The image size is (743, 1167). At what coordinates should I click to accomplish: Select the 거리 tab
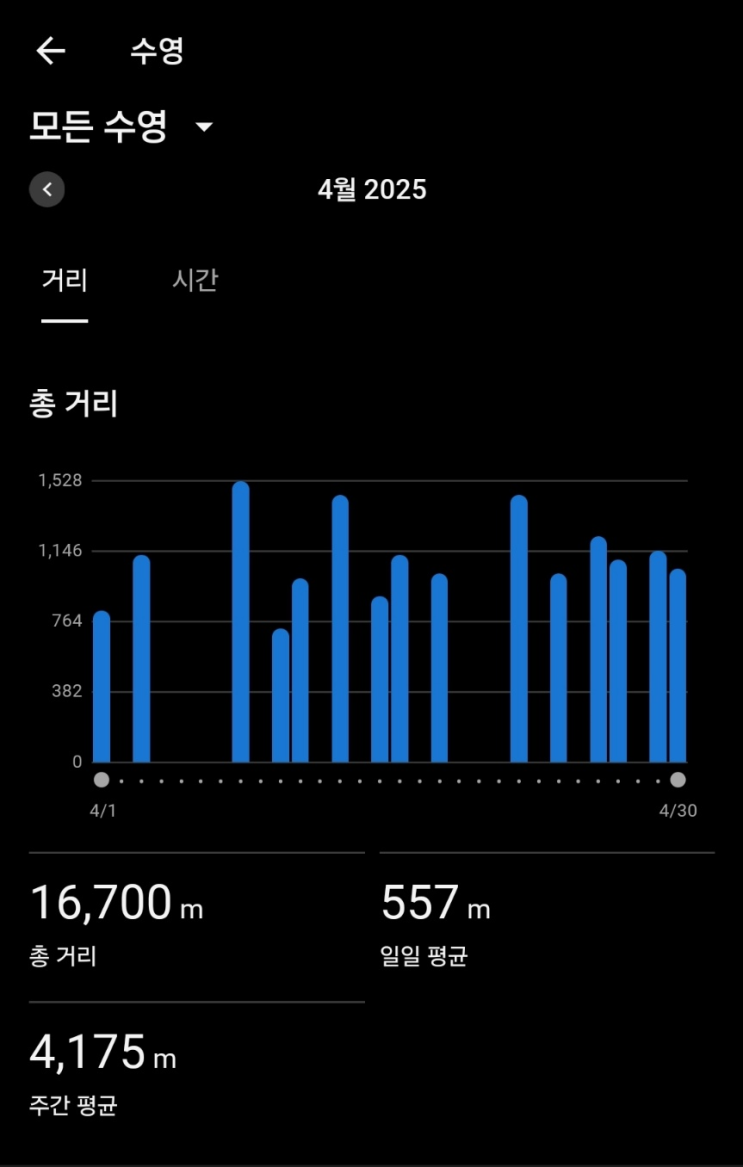click(65, 281)
